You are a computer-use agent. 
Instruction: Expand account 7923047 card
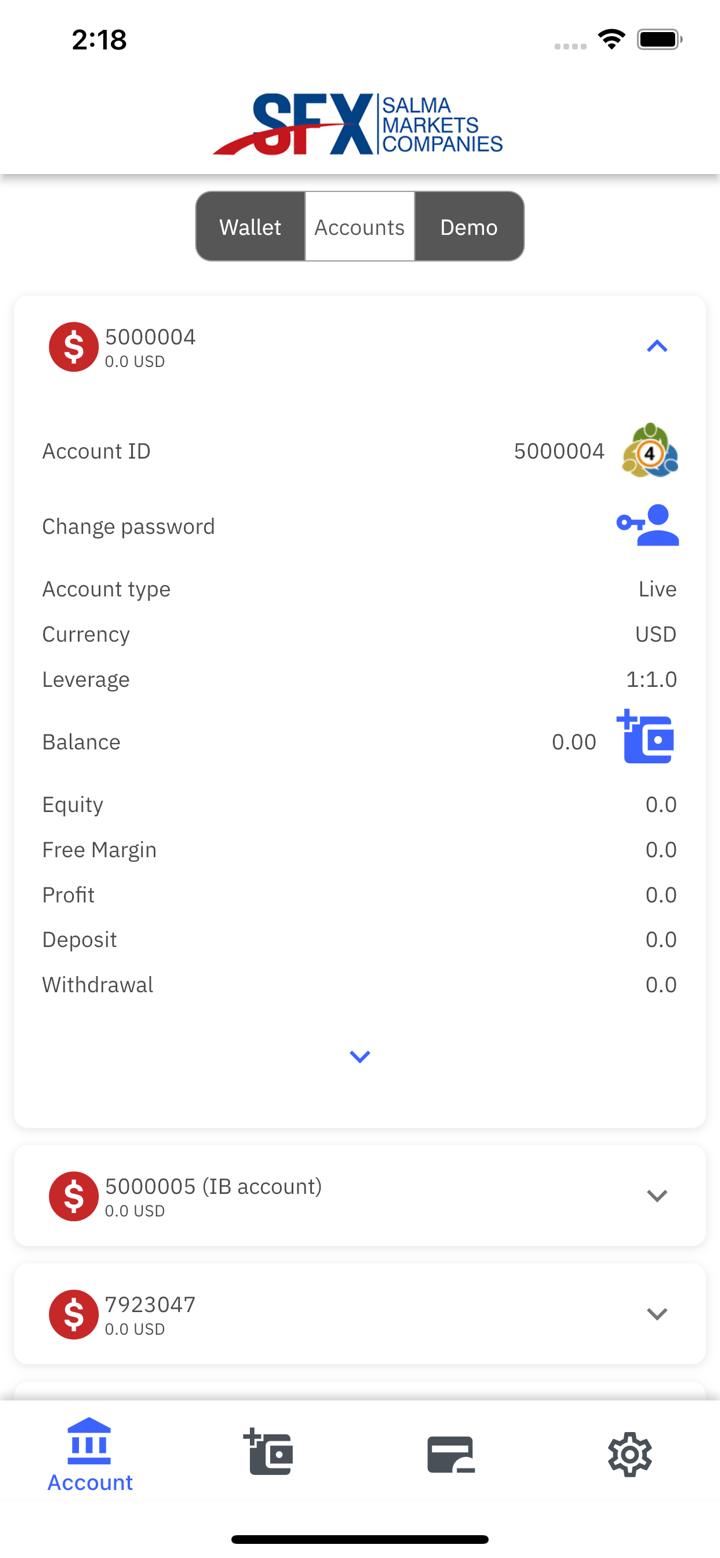[x=656, y=1313]
